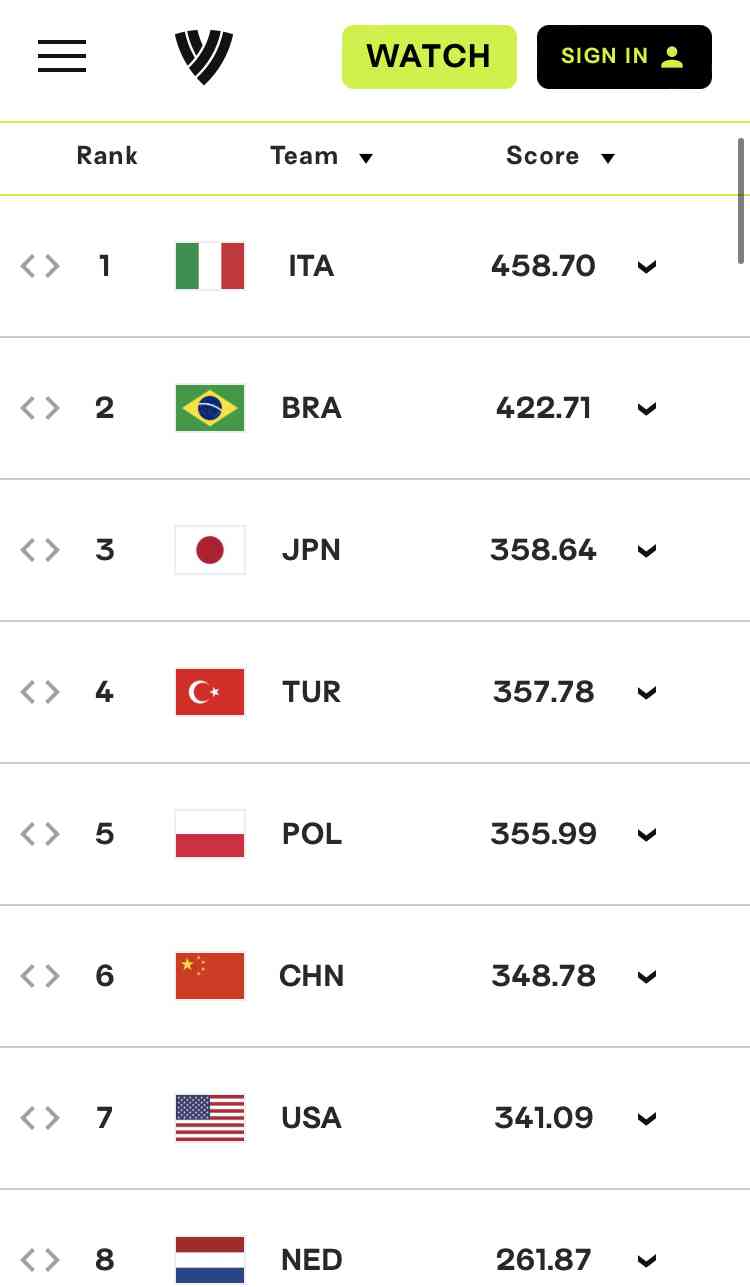Expand TUR score details chevron
The height and width of the screenshot is (1287, 750).
tap(647, 693)
